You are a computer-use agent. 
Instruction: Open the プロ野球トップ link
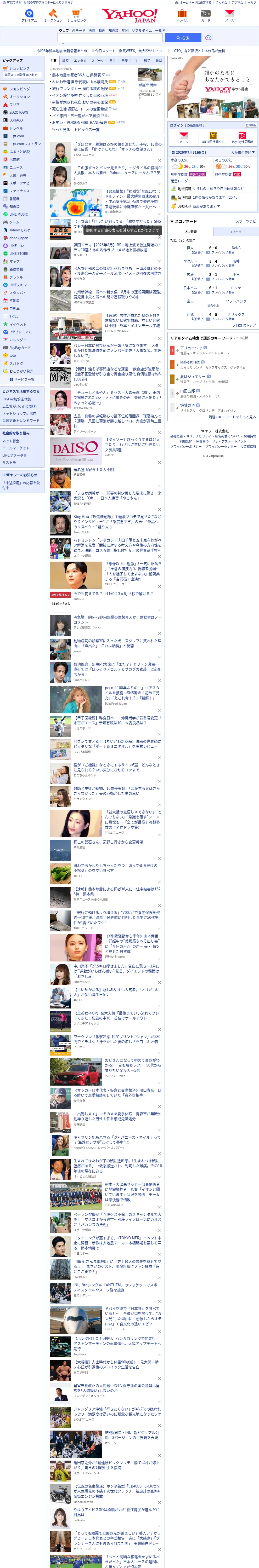pyautogui.click(x=244, y=326)
